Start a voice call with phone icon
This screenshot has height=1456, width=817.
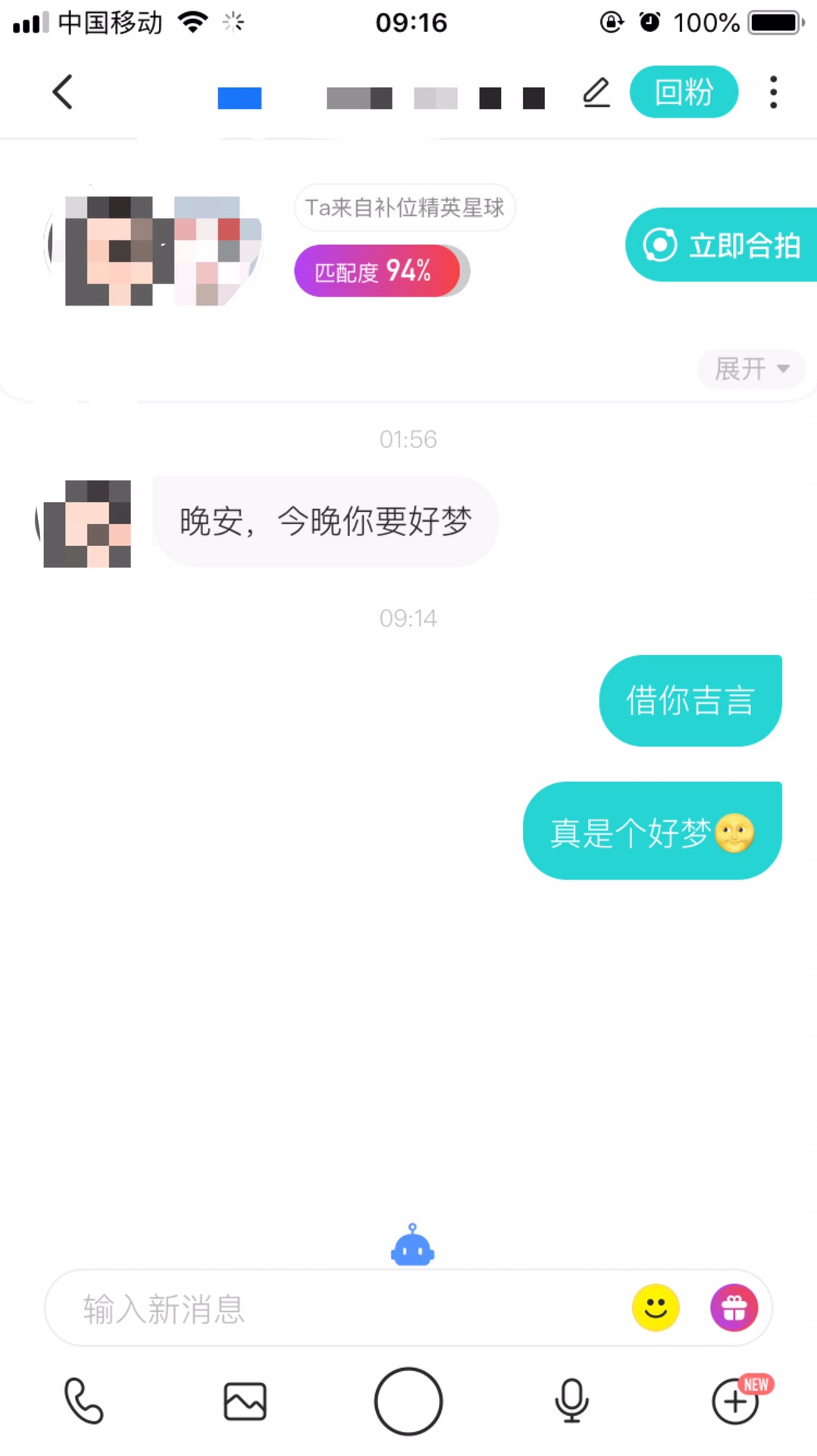[x=83, y=1401]
